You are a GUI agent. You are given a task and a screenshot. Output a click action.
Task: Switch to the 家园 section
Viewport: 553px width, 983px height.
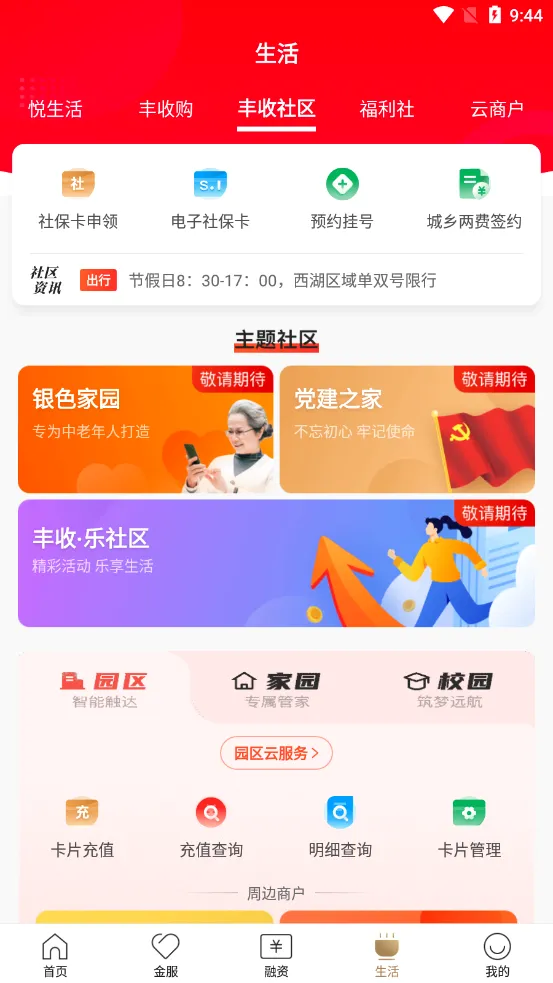[276, 690]
